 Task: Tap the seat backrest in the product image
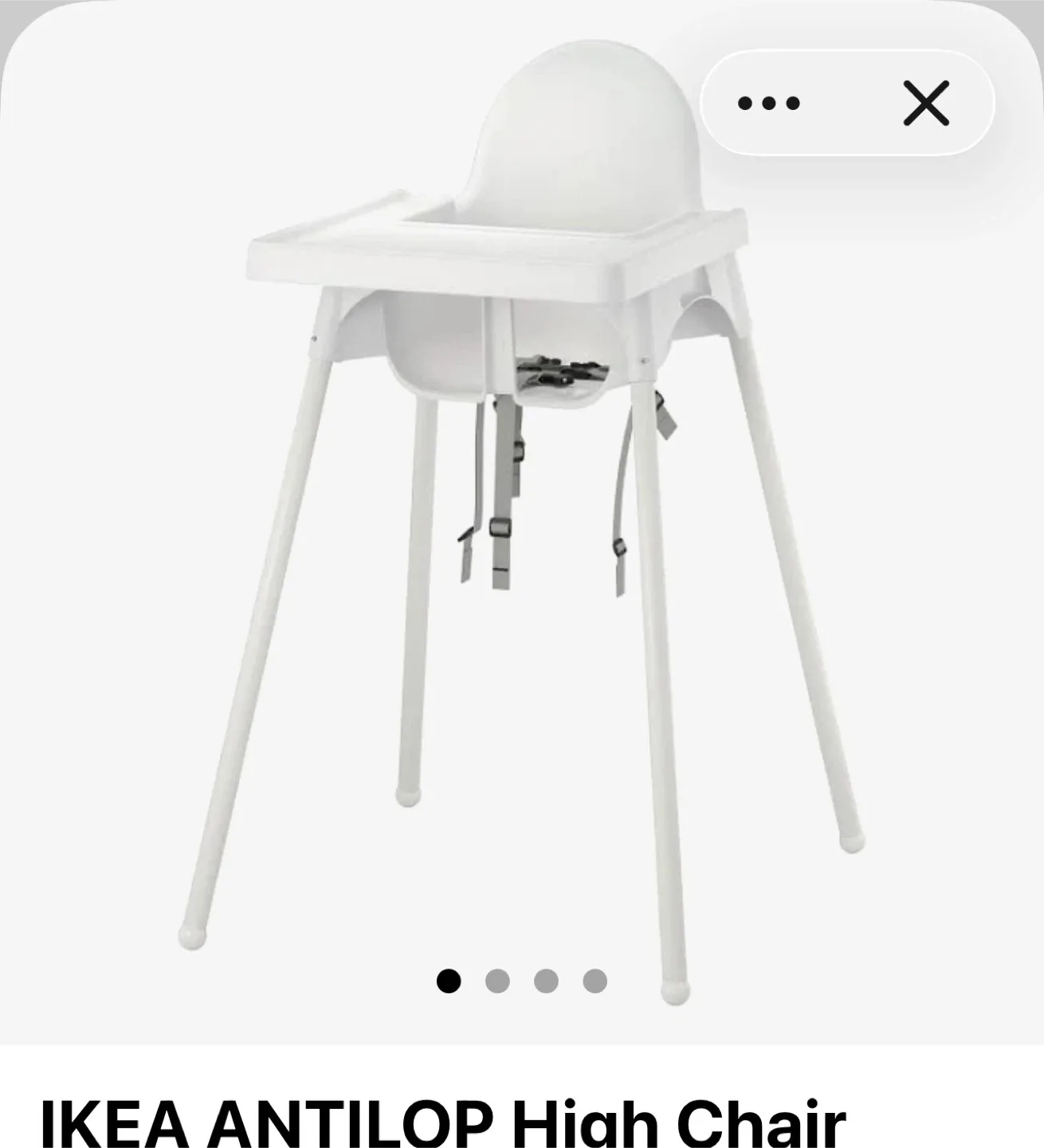[x=582, y=128]
